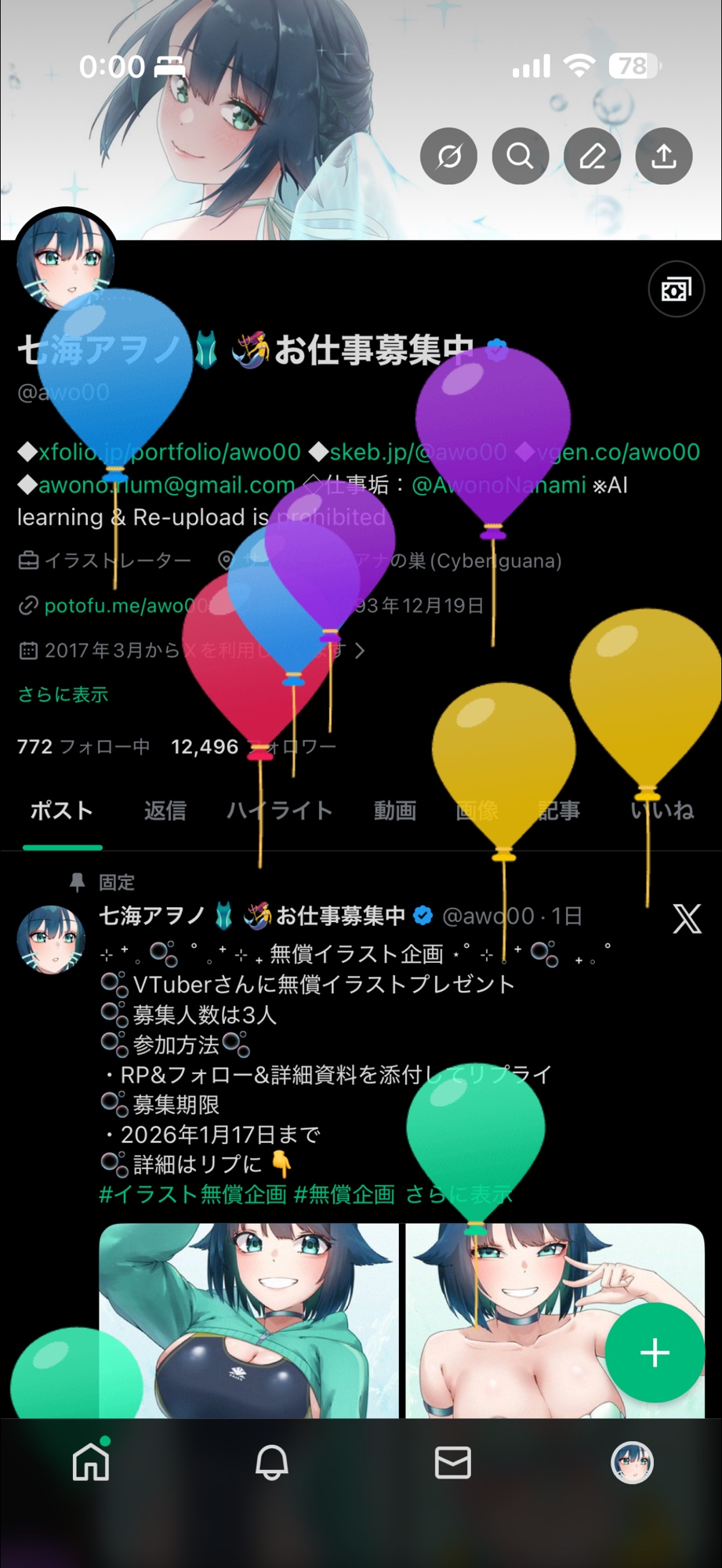Share this profile via the upload icon
Image resolution: width=722 pixels, height=1568 pixels.
(x=663, y=156)
